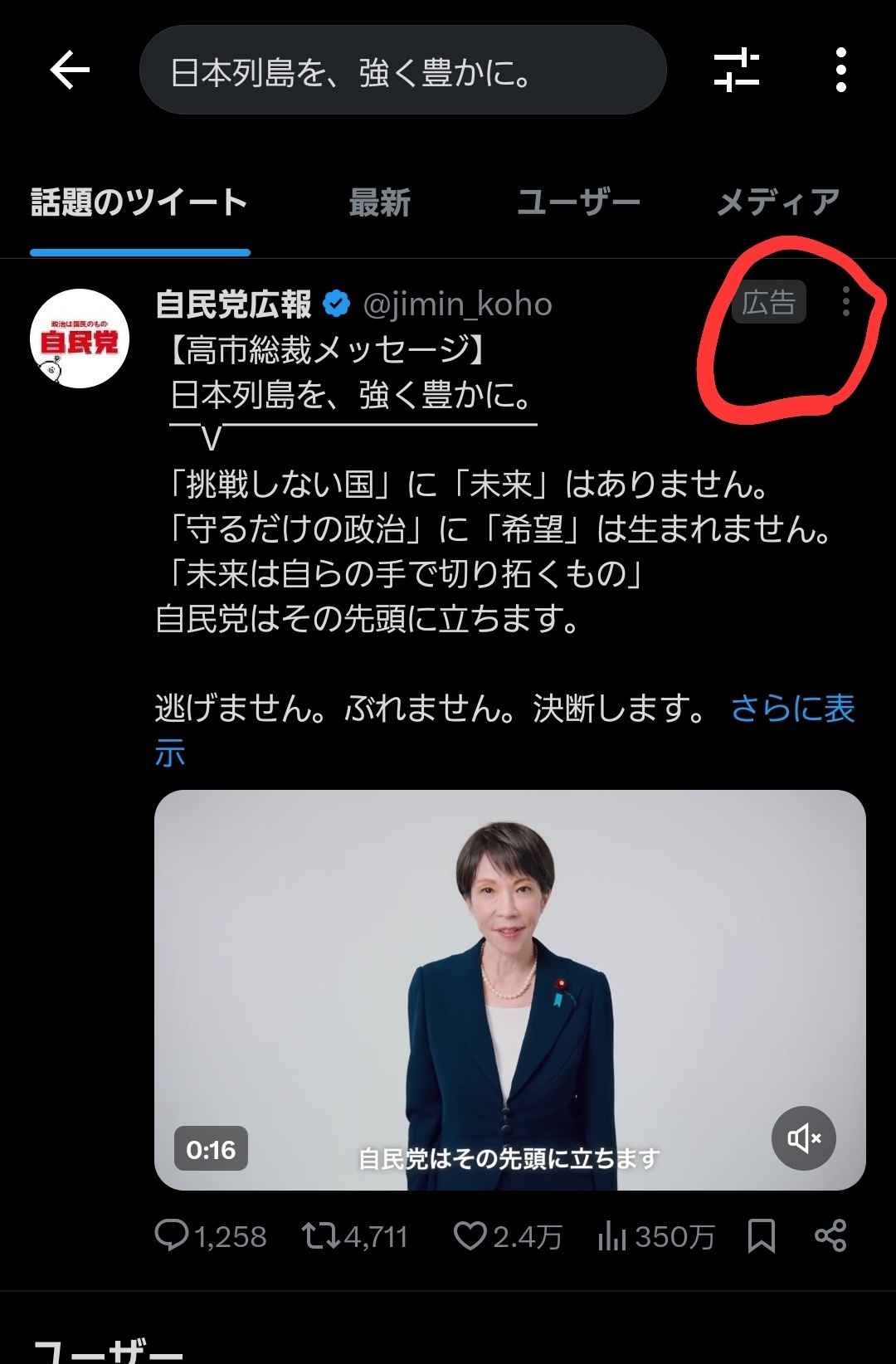Bookmark the 自民党広報 post

761,1236
